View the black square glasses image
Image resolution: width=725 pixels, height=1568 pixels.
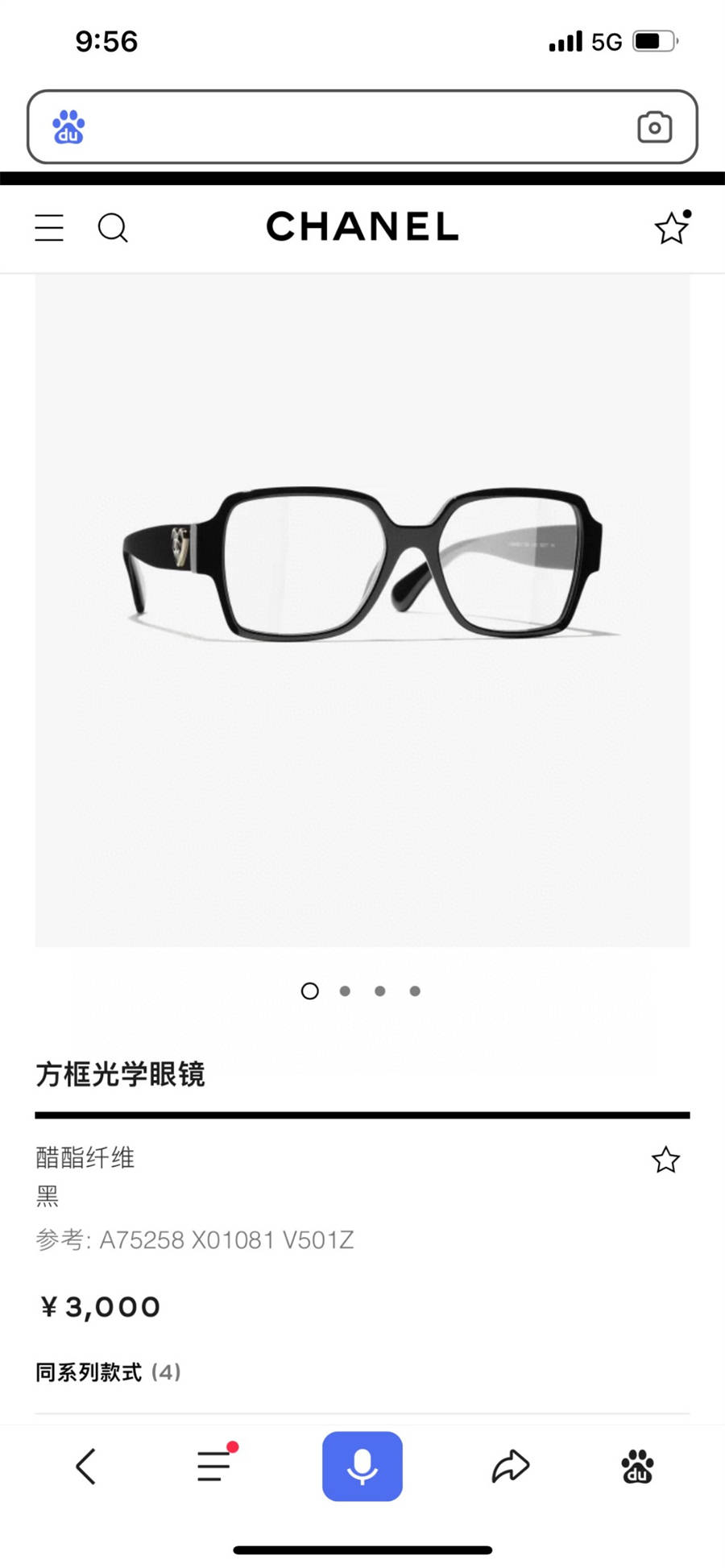362,564
